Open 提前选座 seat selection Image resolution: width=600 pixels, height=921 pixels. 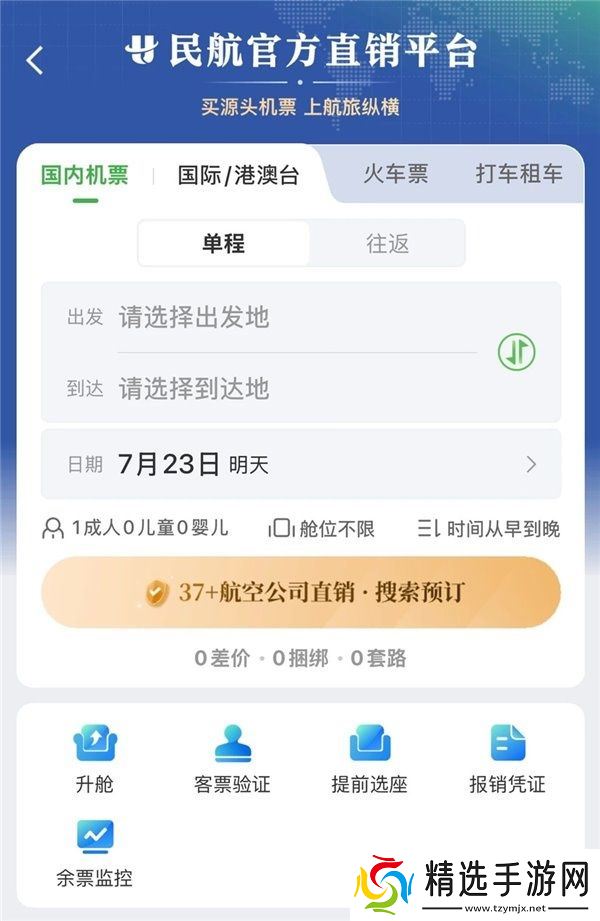click(369, 758)
